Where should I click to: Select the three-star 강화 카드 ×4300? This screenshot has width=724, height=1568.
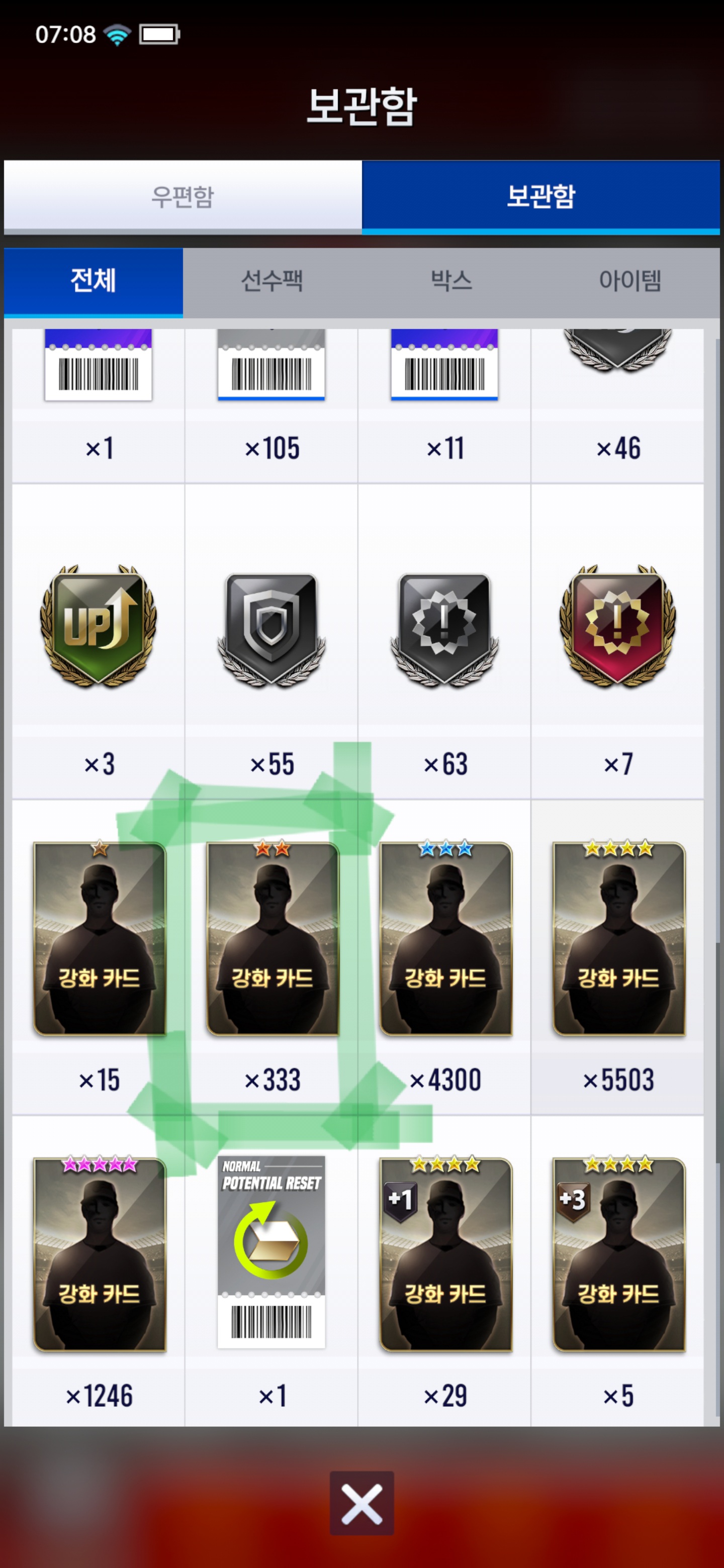pos(444,957)
